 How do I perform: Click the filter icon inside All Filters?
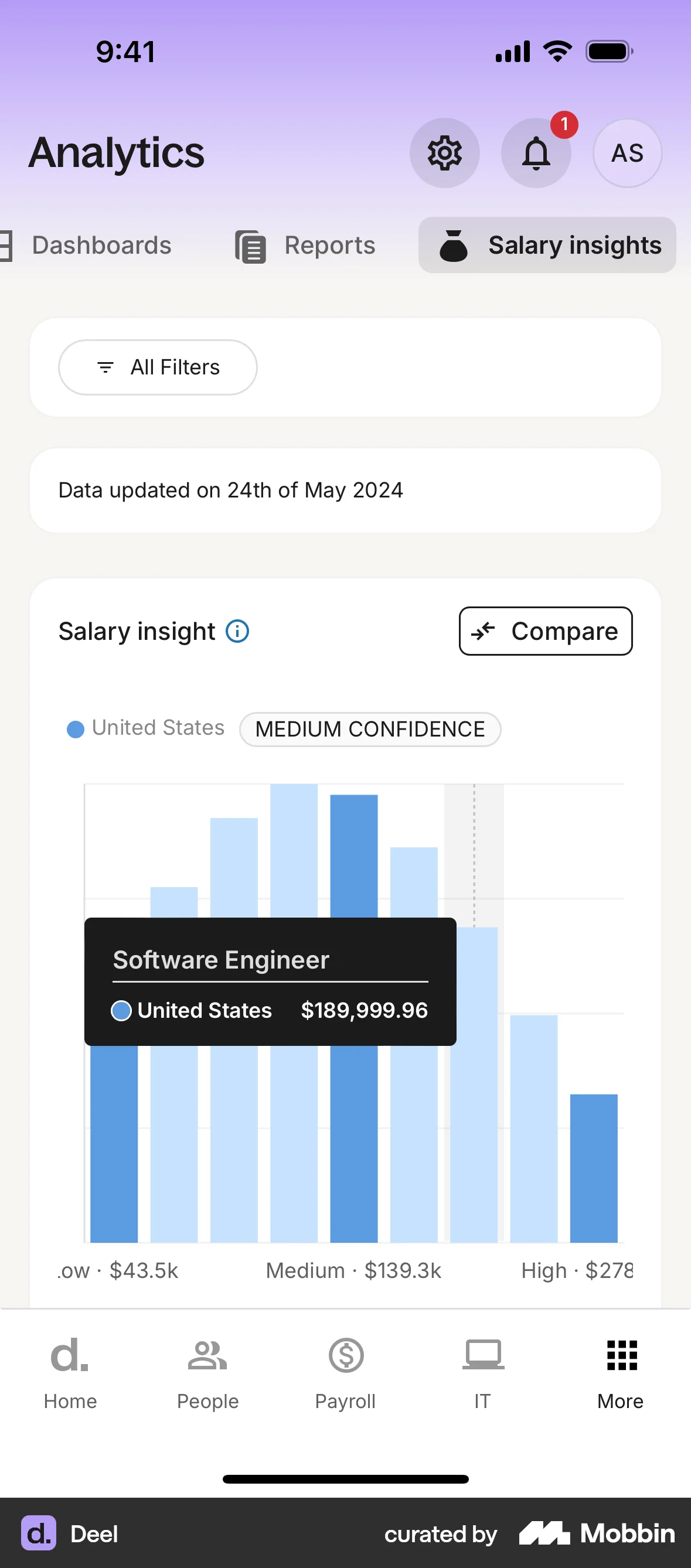click(105, 367)
